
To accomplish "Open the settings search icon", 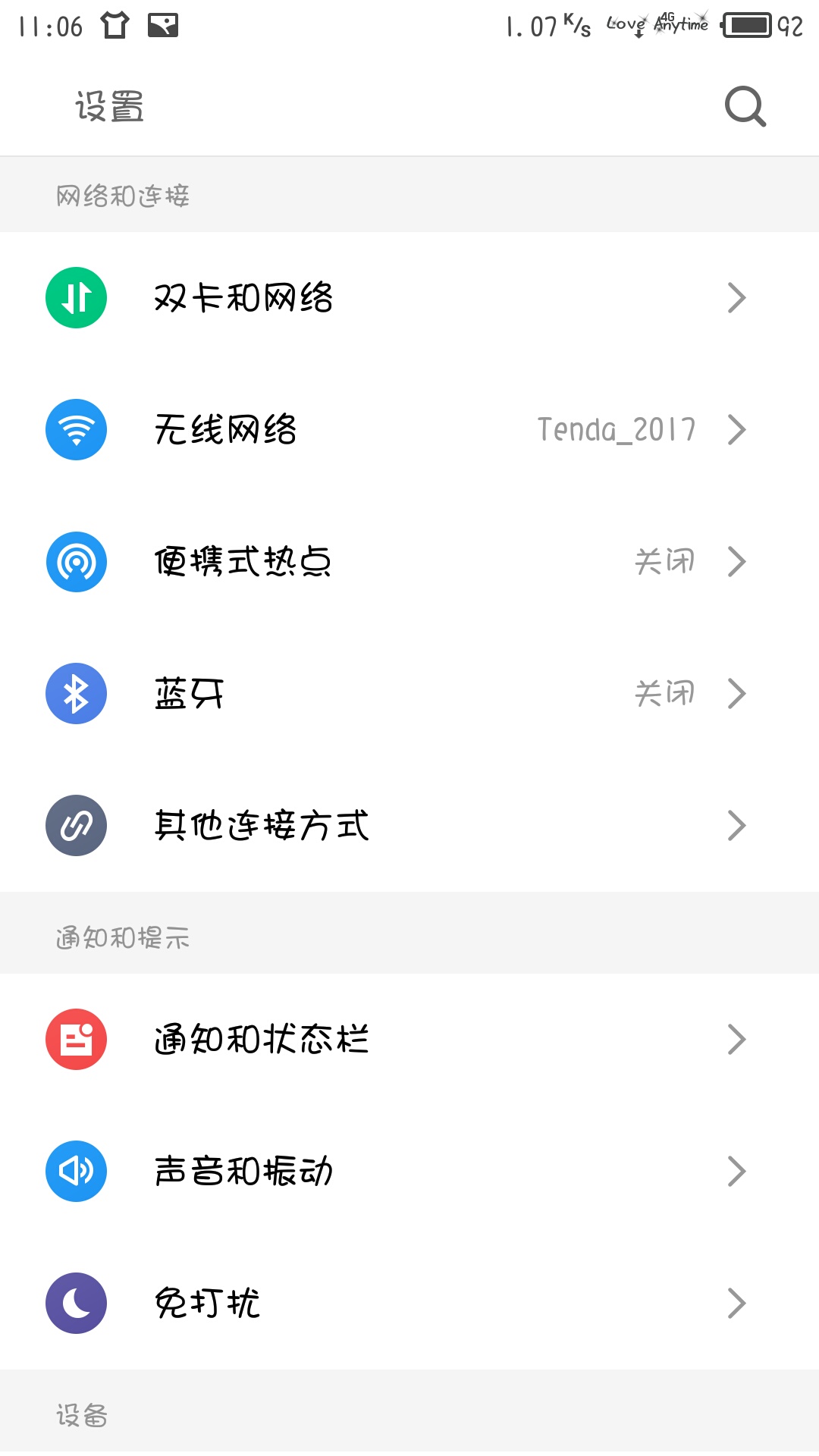I will 745,106.
